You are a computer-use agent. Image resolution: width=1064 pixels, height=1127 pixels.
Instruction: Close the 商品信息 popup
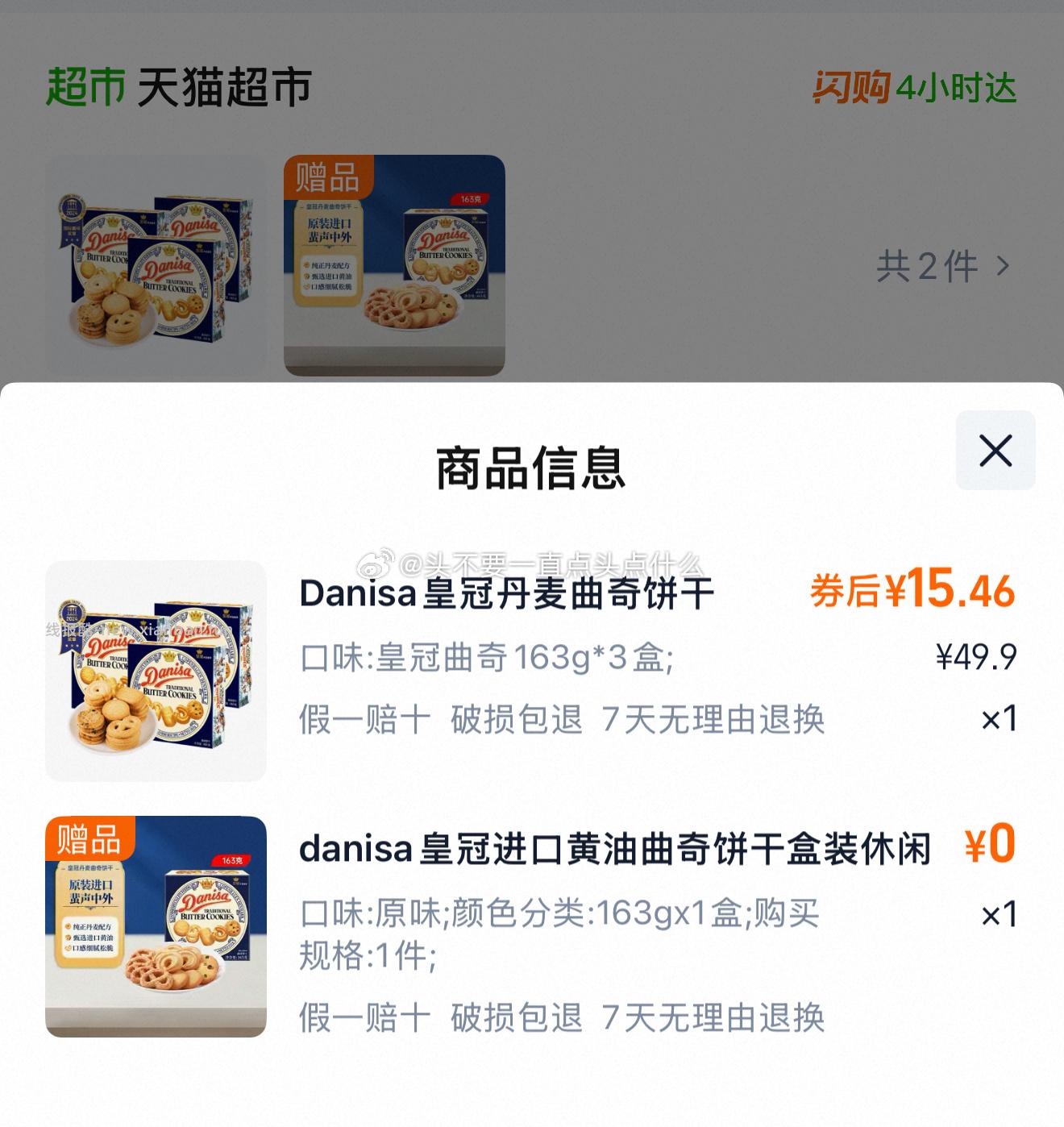[995, 451]
